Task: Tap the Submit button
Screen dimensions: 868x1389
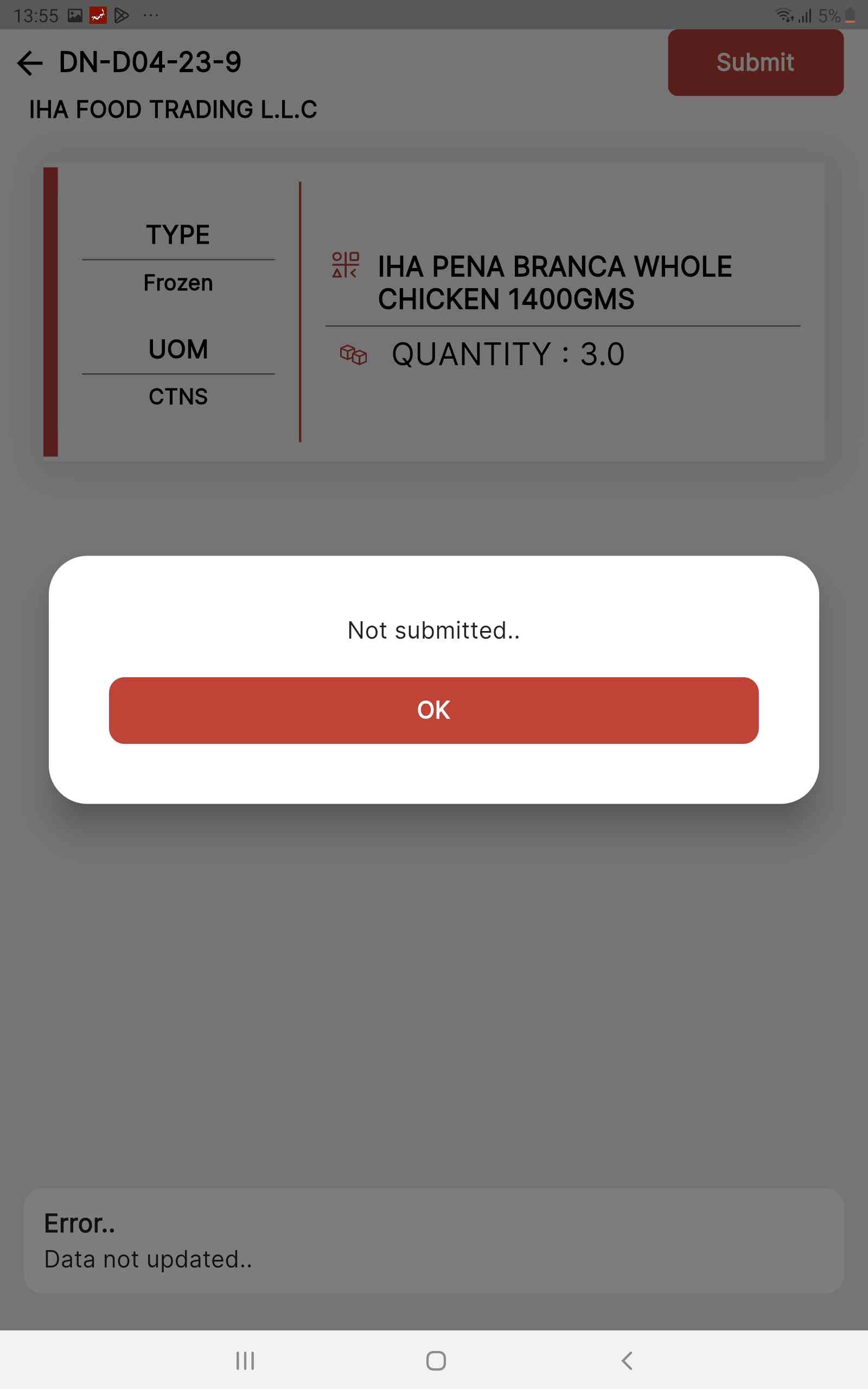Action: click(x=755, y=62)
